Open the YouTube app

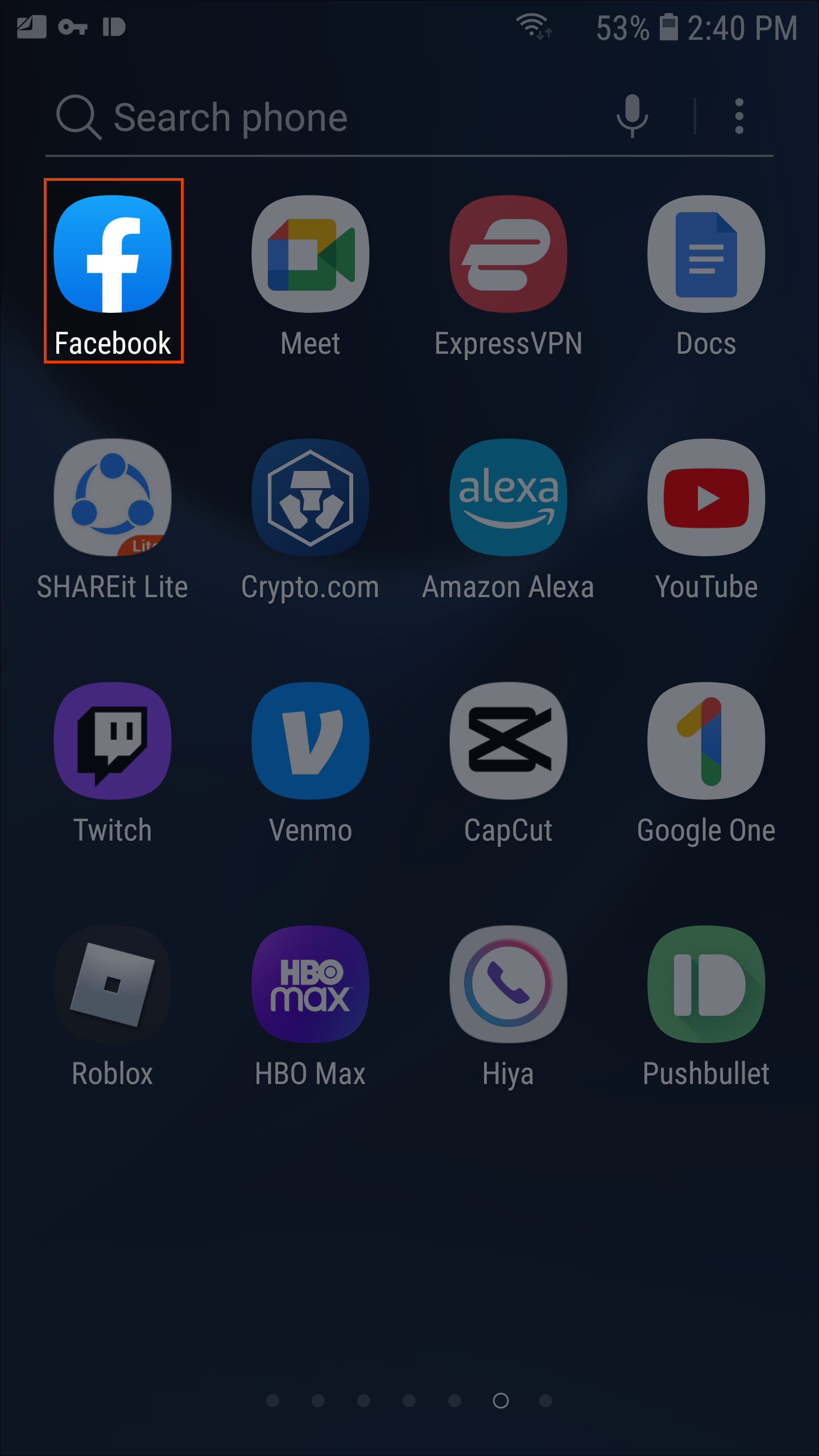706,498
